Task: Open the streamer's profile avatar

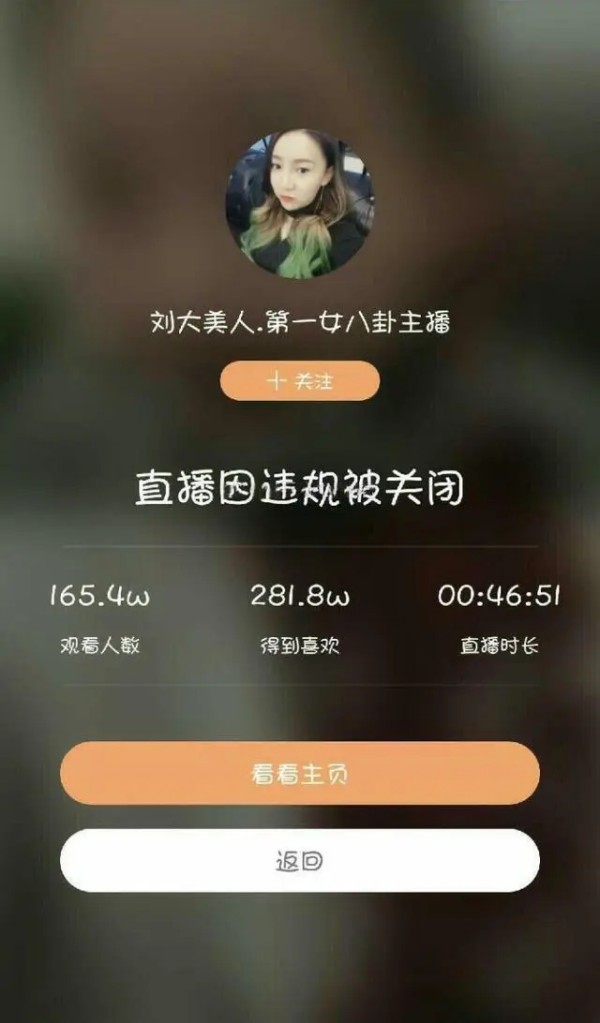Action: tap(300, 204)
